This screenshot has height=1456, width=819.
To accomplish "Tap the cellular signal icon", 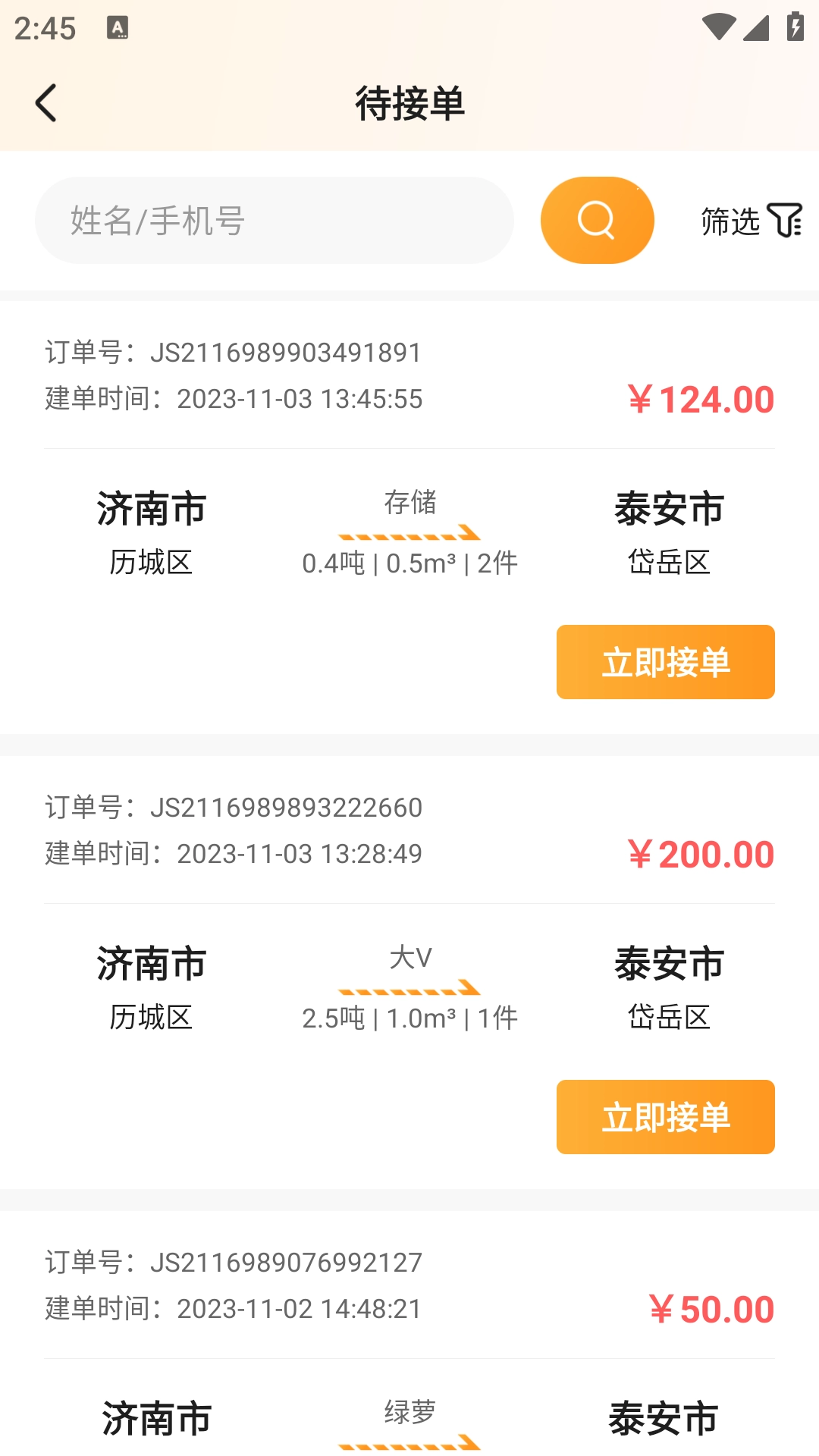I will coord(755,27).
